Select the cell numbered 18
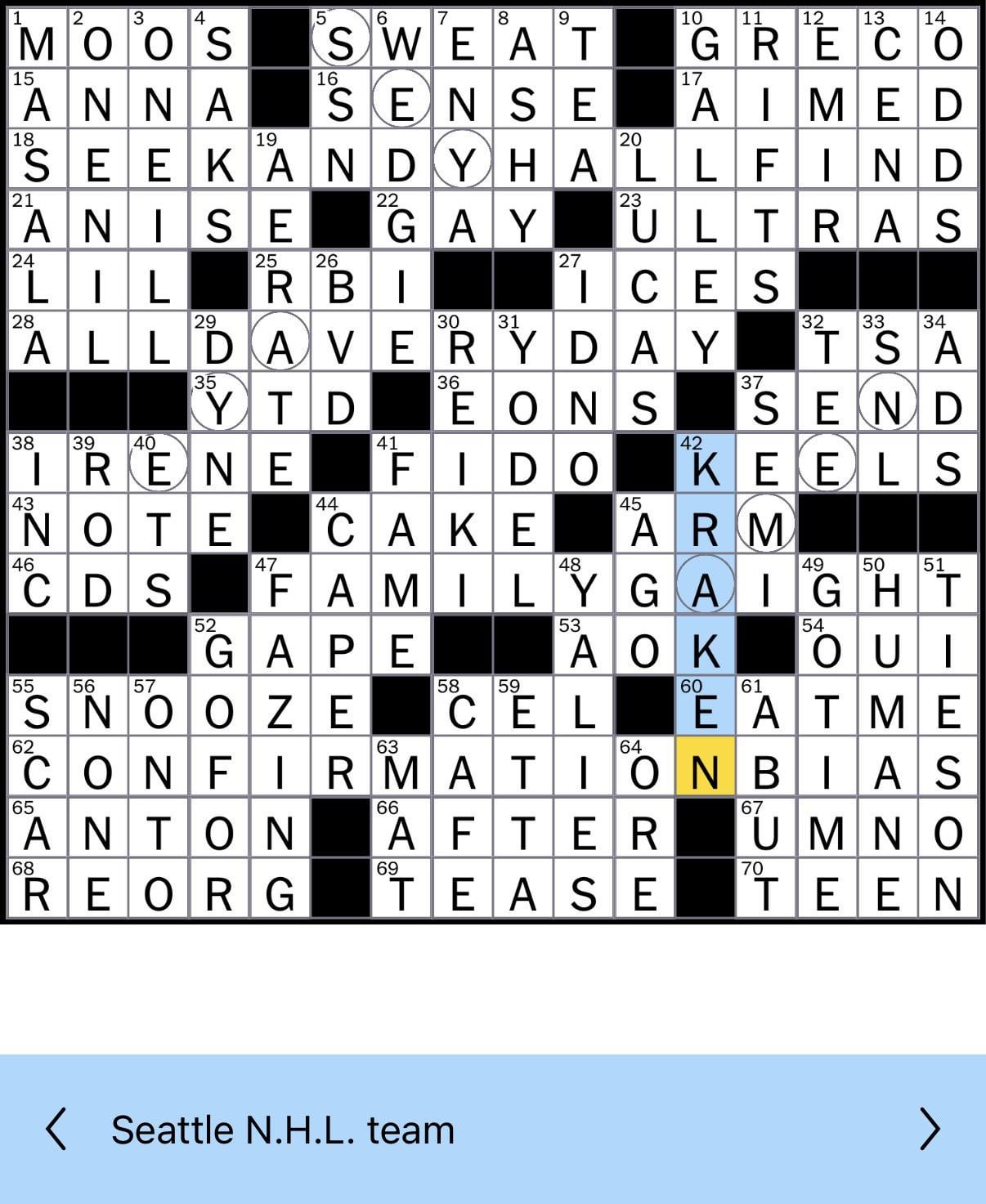Screen dimensions: 986x1204 37,160
